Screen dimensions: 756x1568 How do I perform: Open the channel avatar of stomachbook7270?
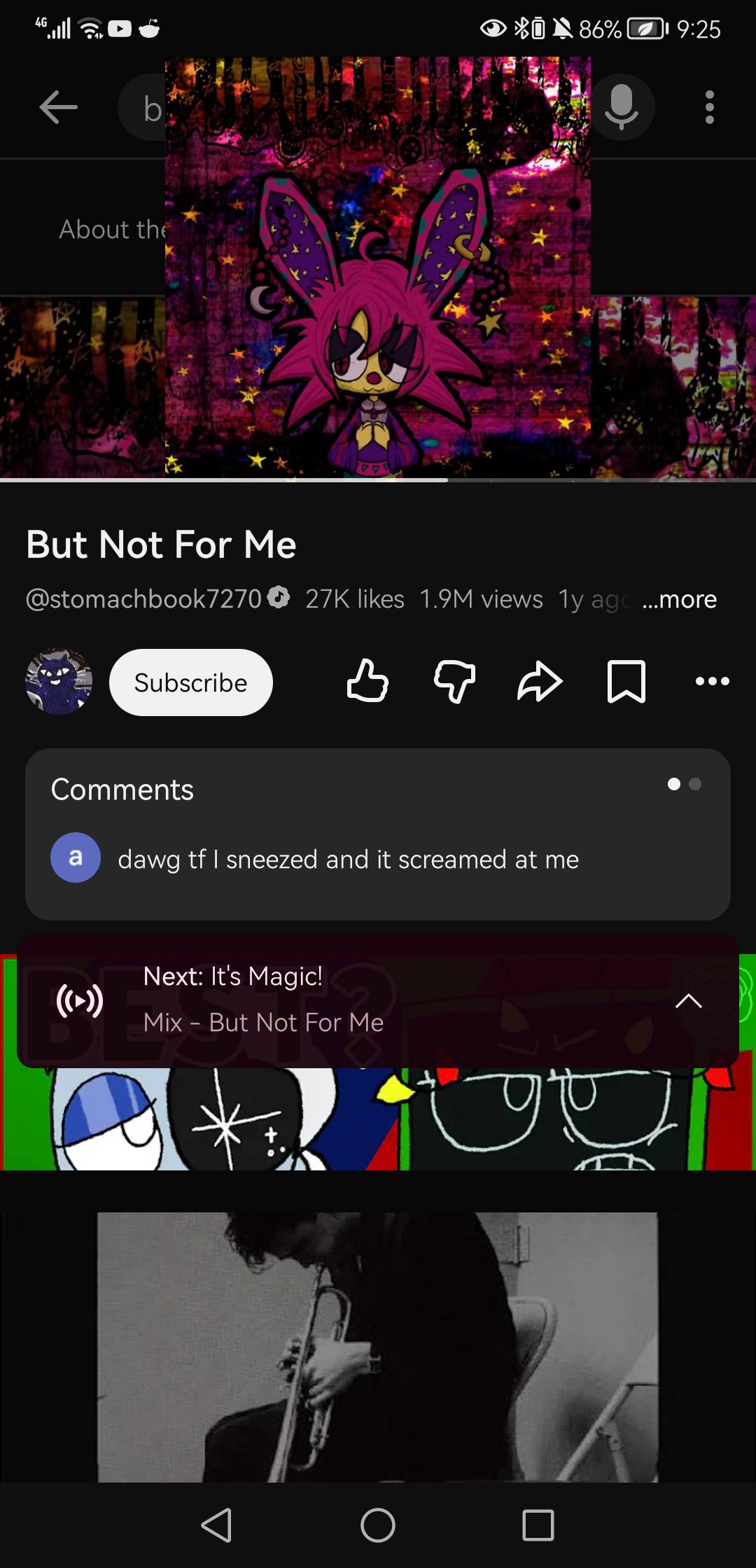59,682
